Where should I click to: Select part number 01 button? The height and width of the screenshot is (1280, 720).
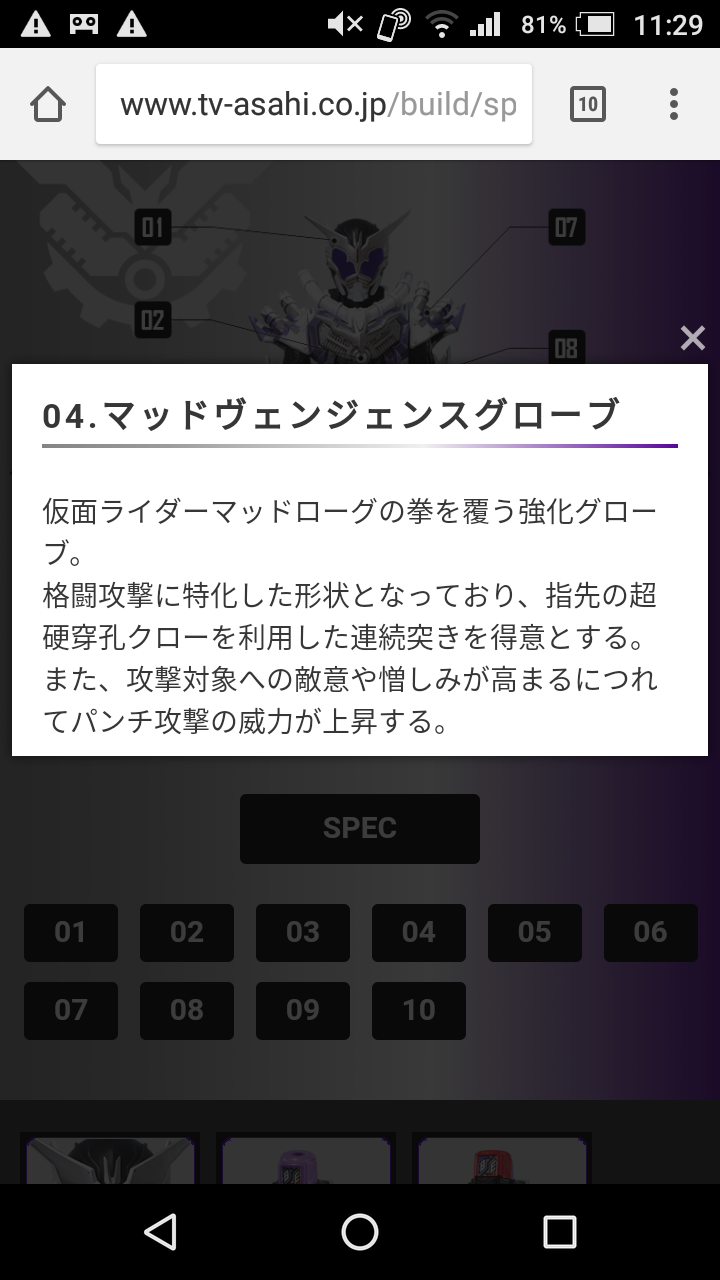(x=71, y=932)
